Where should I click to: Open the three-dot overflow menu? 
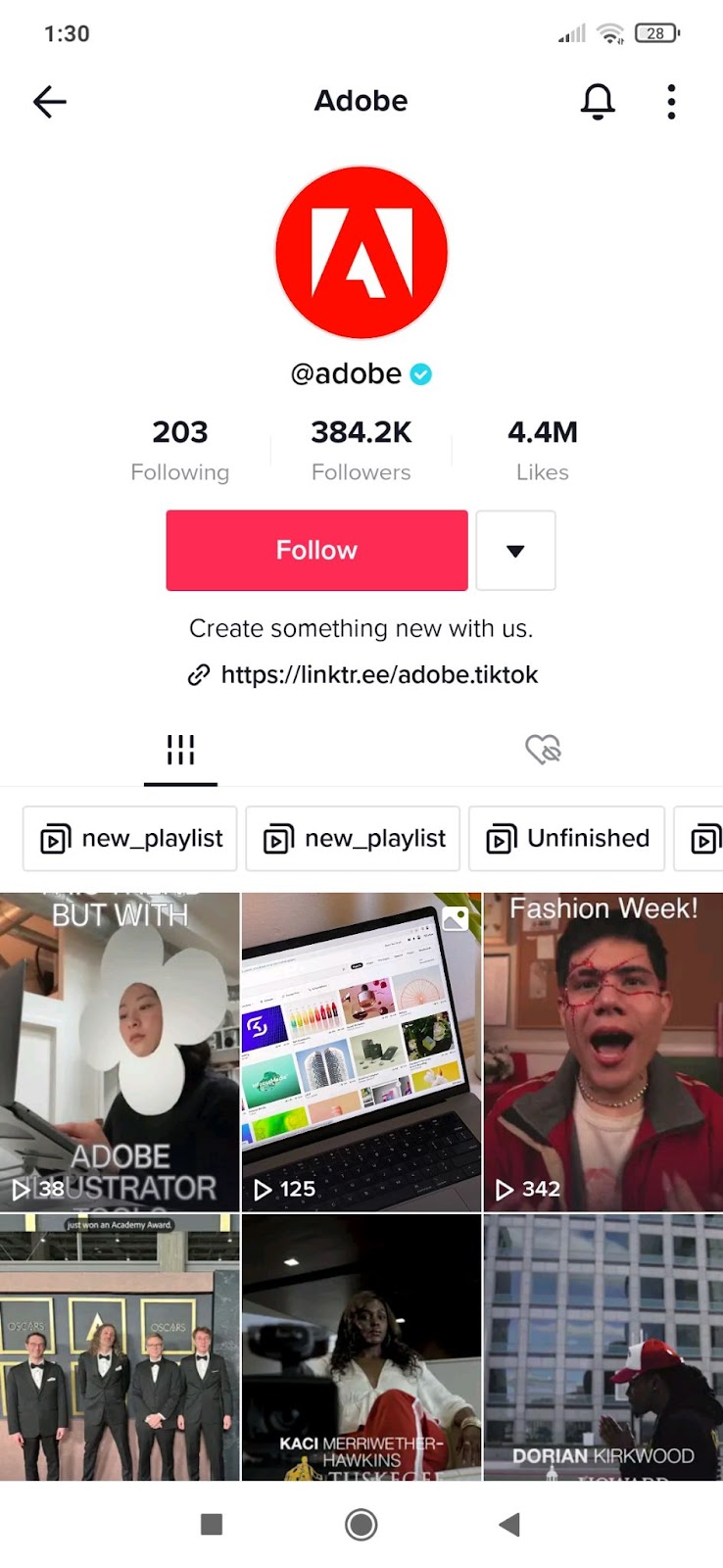pyautogui.click(x=671, y=101)
